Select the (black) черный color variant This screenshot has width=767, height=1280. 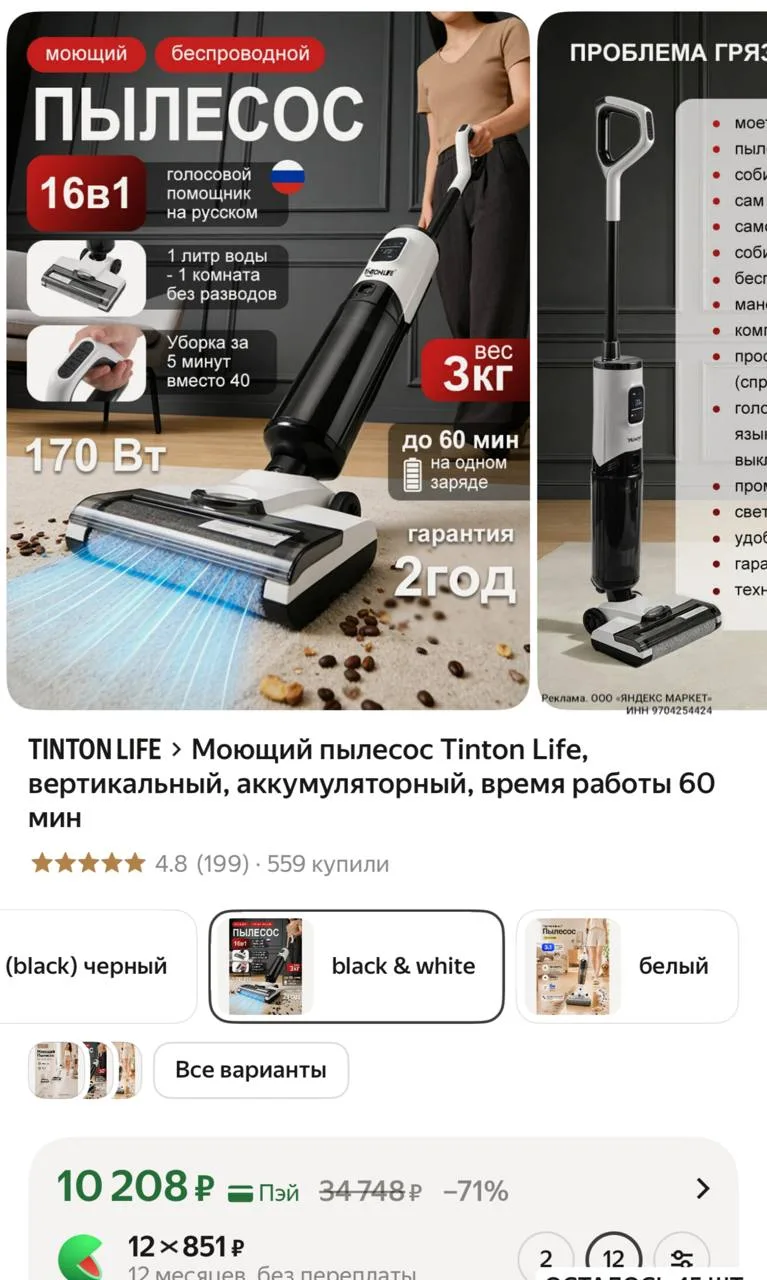tap(97, 966)
